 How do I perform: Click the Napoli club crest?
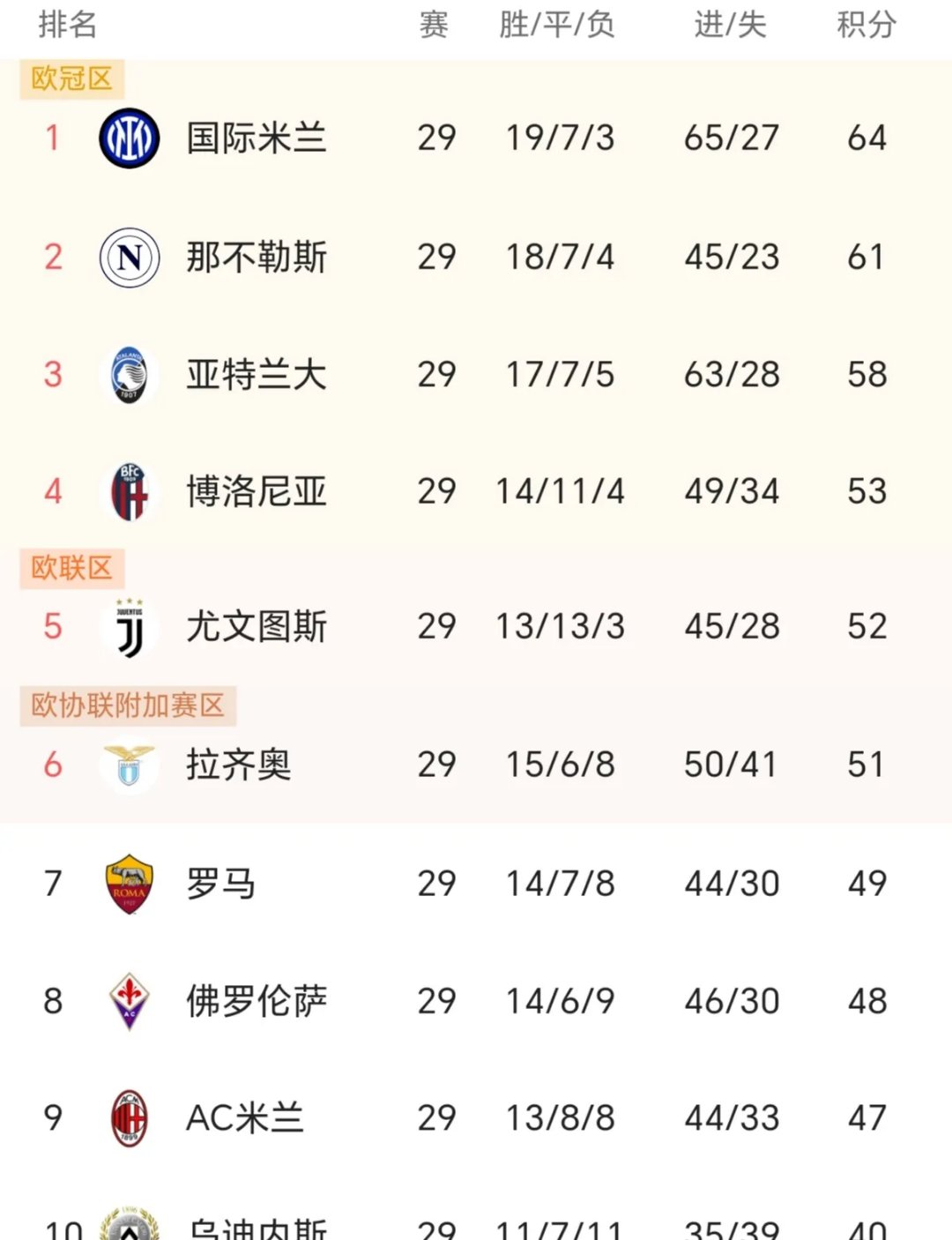(x=130, y=257)
